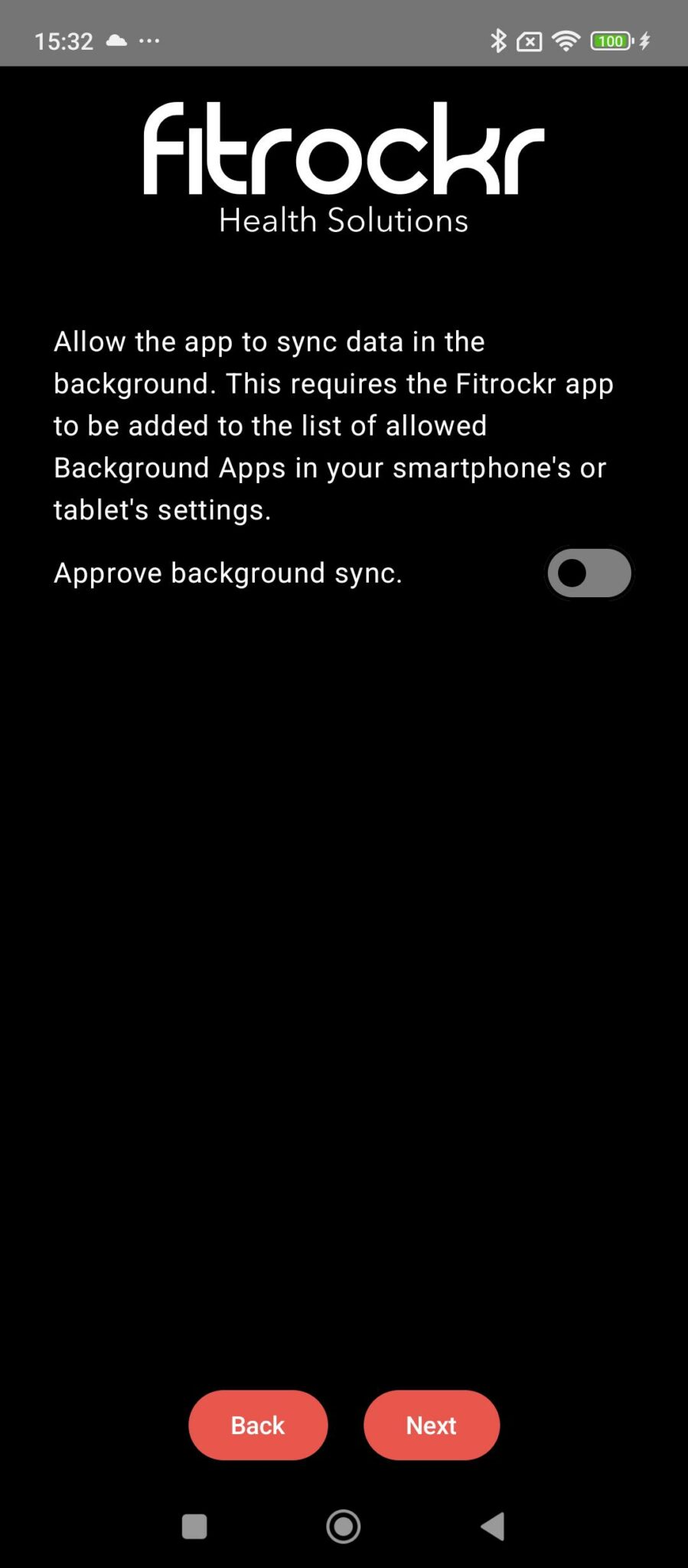Tap the battery level indicator
The image size is (688, 1568).
pyautogui.click(x=608, y=41)
